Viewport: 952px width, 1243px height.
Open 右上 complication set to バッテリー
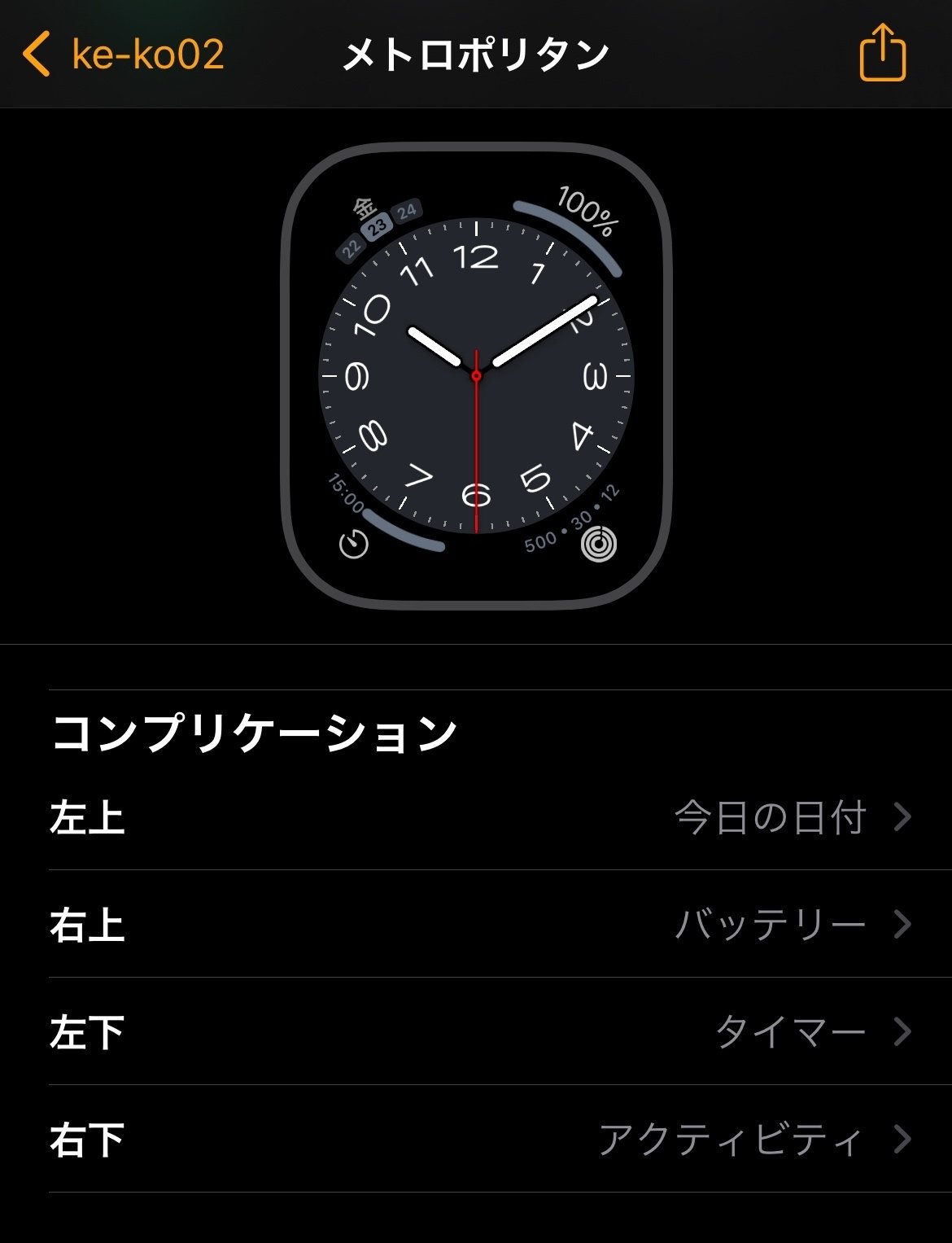(480, 924)
